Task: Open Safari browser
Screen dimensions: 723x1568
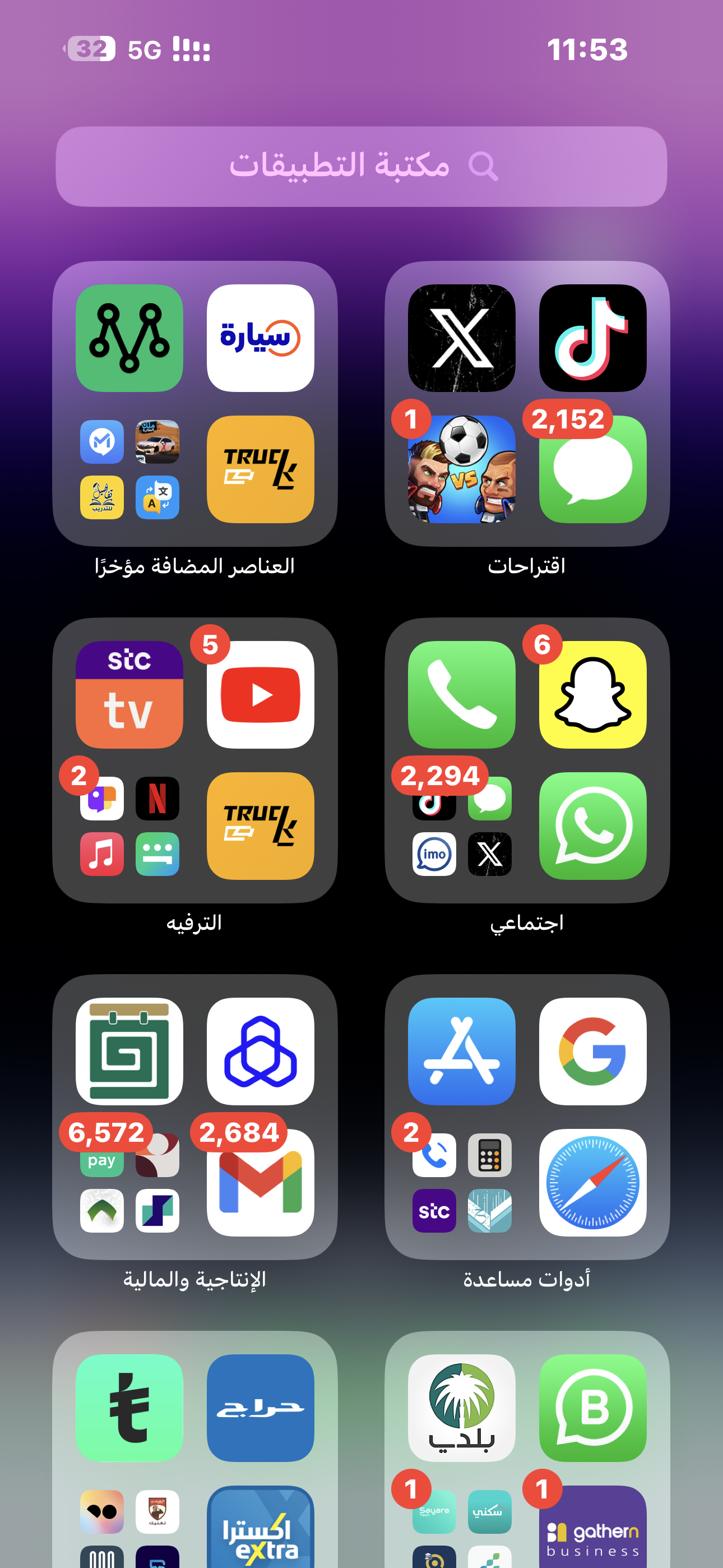Action: tap(592, 1183)
